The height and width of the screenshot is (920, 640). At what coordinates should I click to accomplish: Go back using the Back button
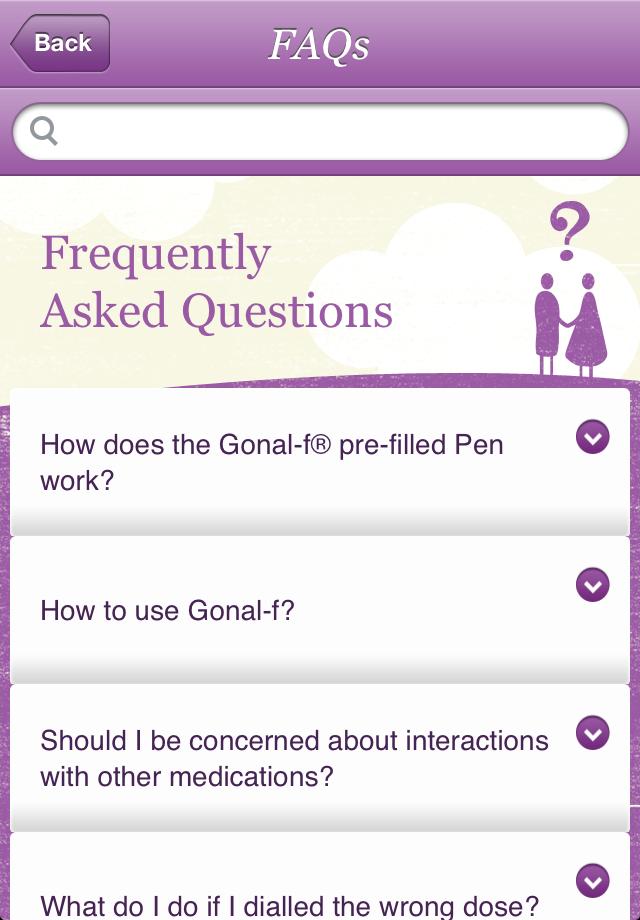61,44
